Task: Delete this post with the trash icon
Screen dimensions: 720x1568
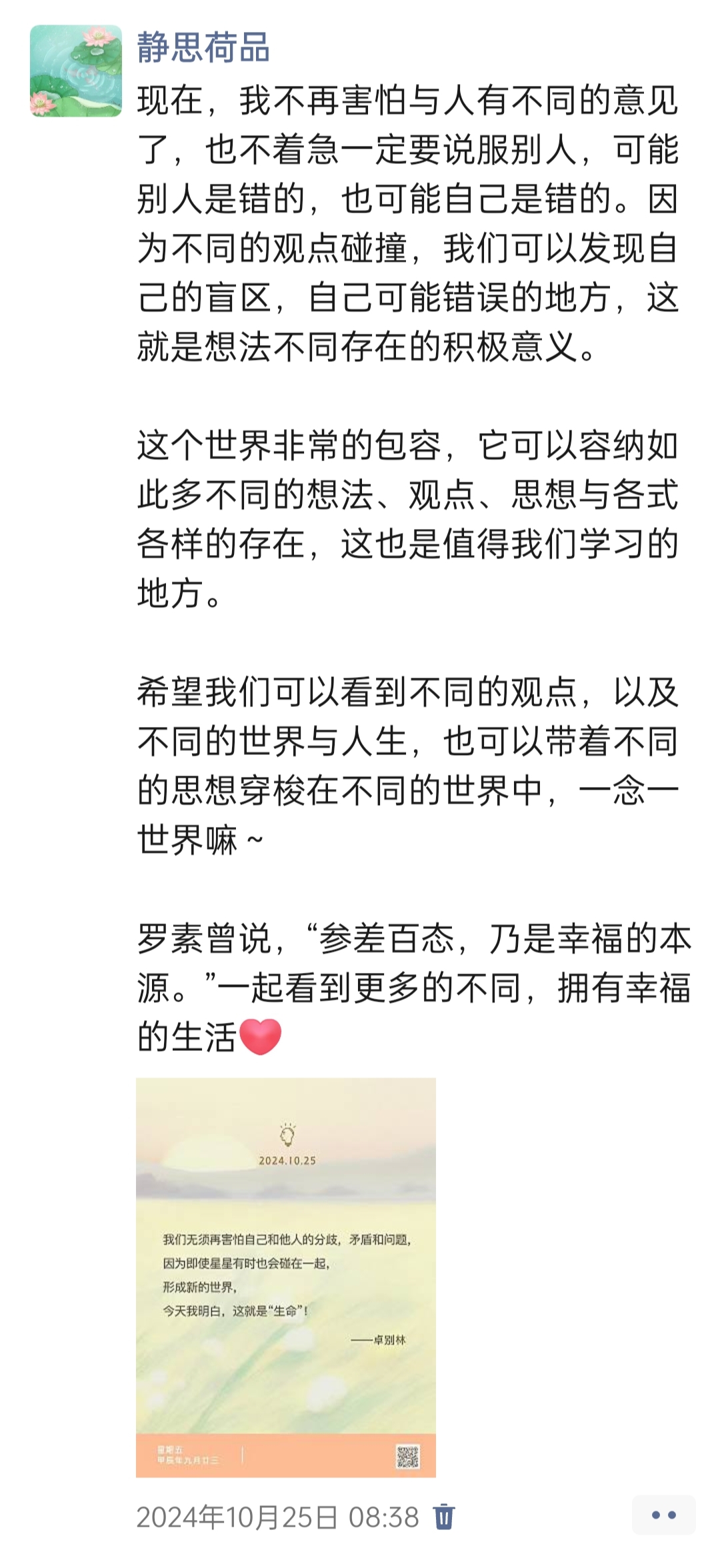Action: [444, 1517]
